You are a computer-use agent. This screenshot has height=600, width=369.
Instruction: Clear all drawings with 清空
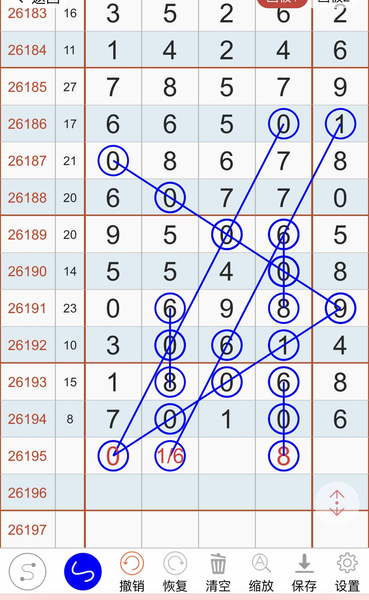coord(218,572)
